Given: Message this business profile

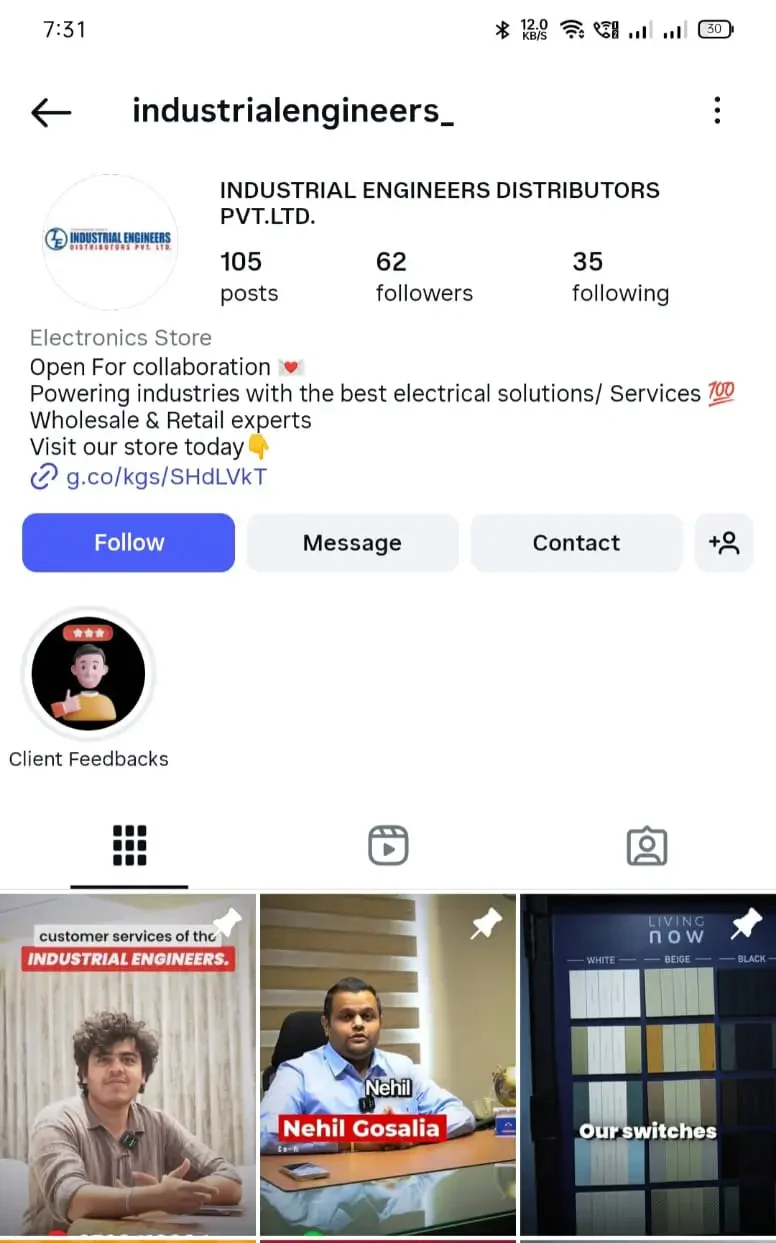Looking at the screenshot, I should 352,543.
